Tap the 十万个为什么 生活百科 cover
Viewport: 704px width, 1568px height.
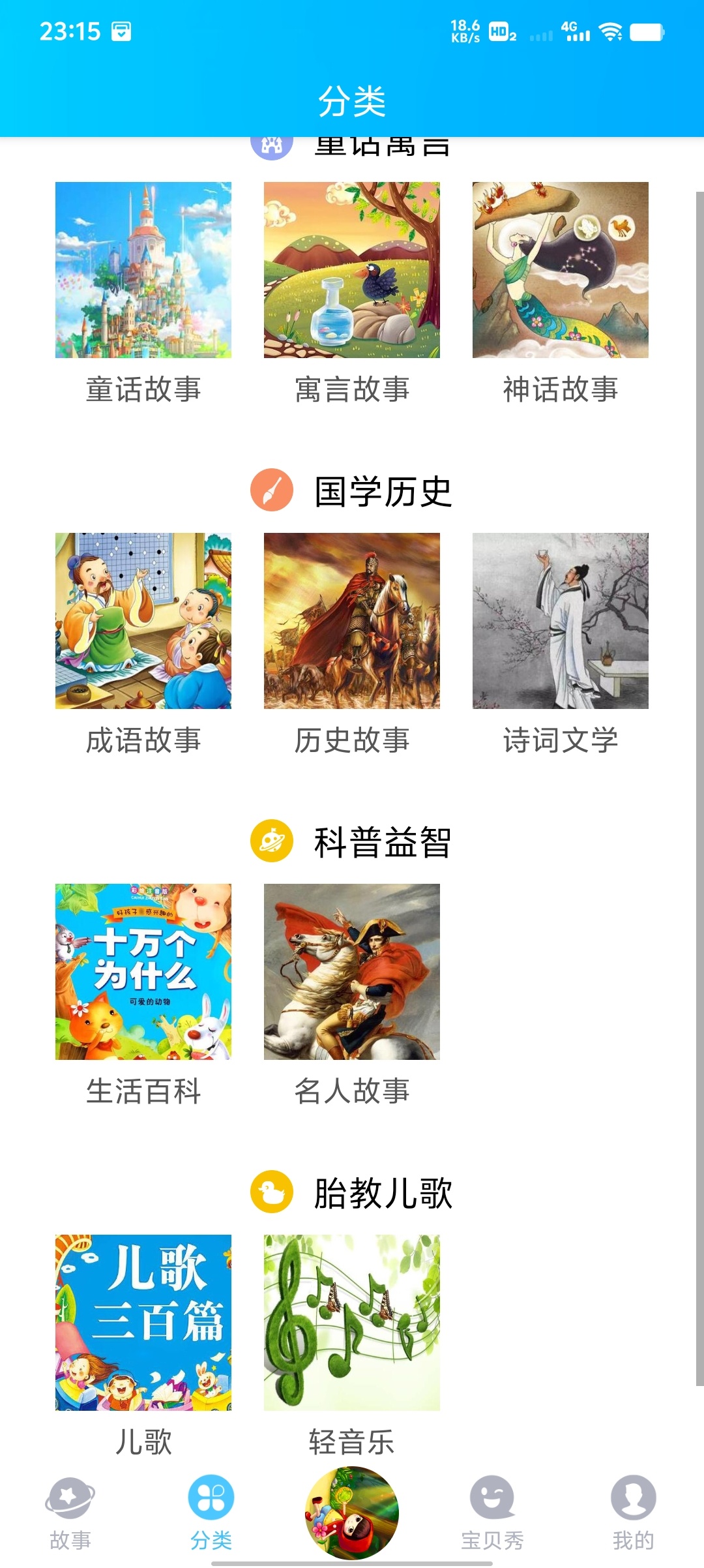tap(144, 972)
